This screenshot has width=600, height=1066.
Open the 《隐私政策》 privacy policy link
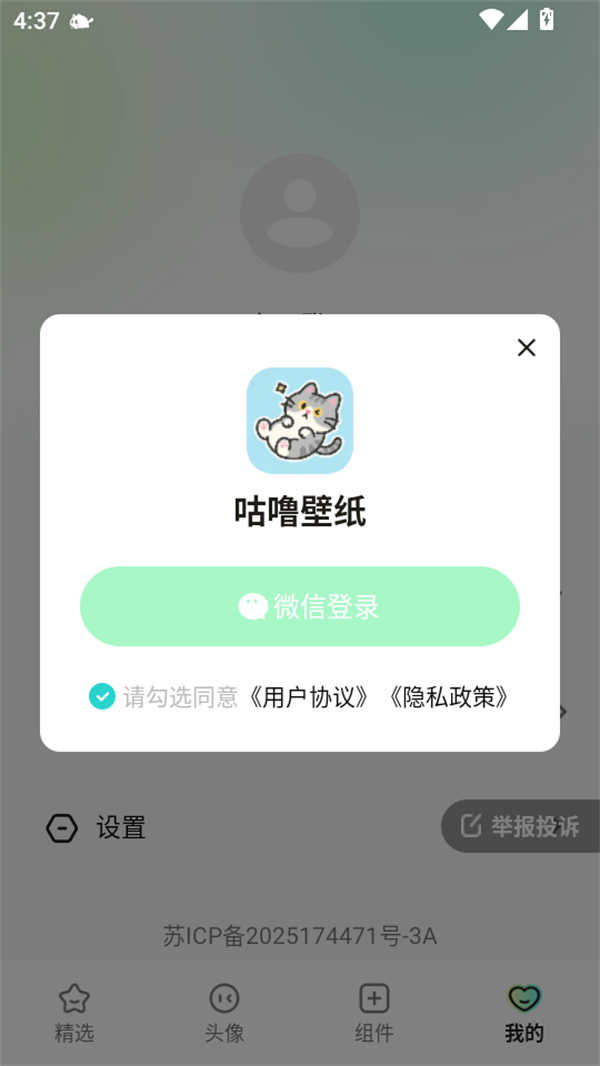pos(449,697)
